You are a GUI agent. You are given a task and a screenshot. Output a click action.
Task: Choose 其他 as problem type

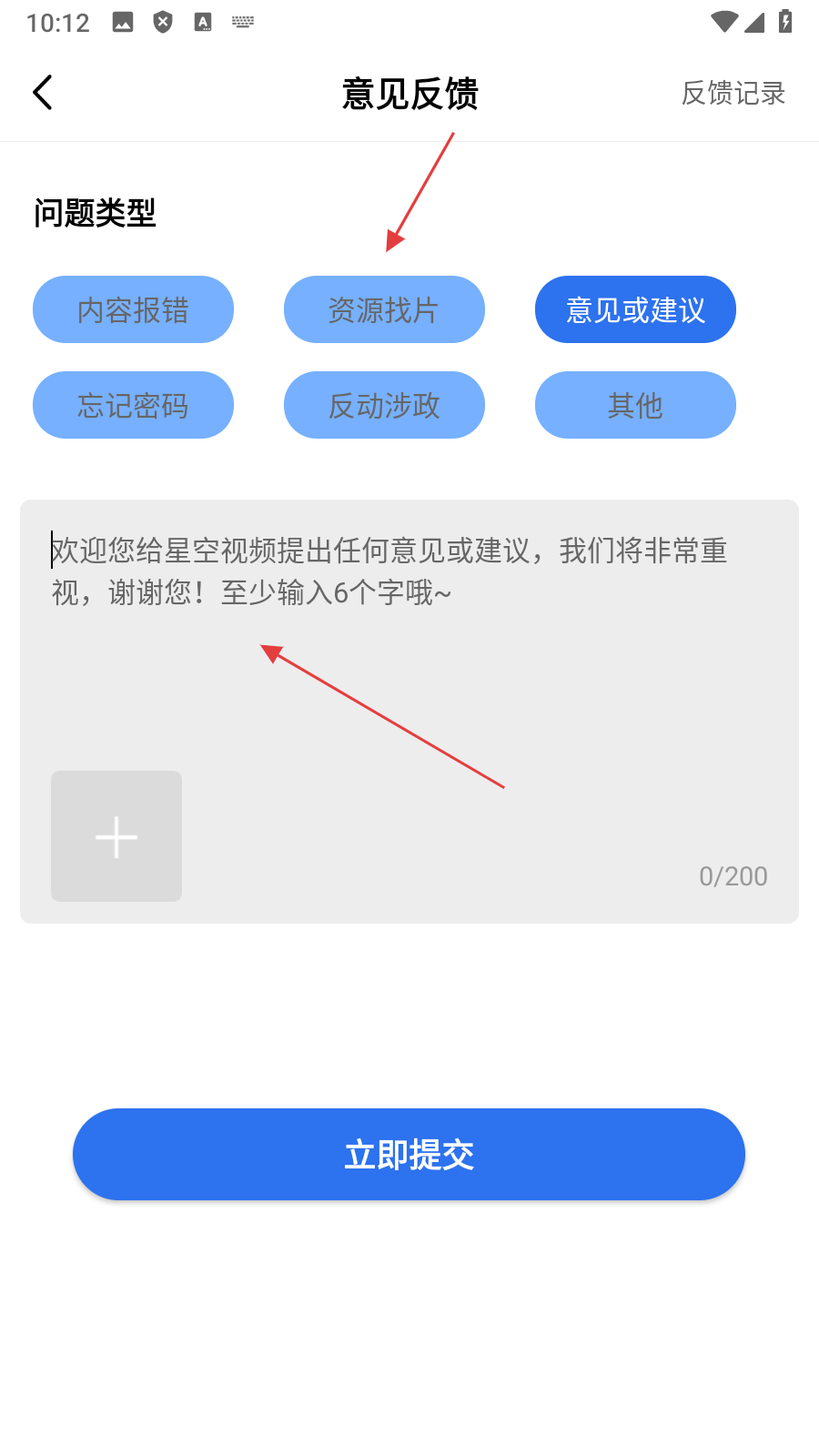[x=635, y=405]
